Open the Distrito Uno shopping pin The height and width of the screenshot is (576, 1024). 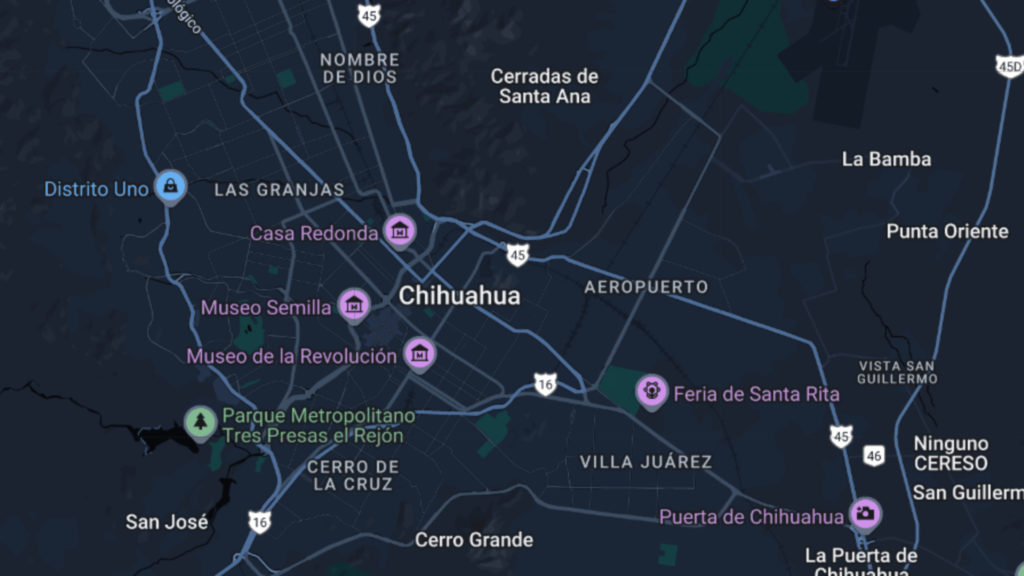[x=170, y=186]
